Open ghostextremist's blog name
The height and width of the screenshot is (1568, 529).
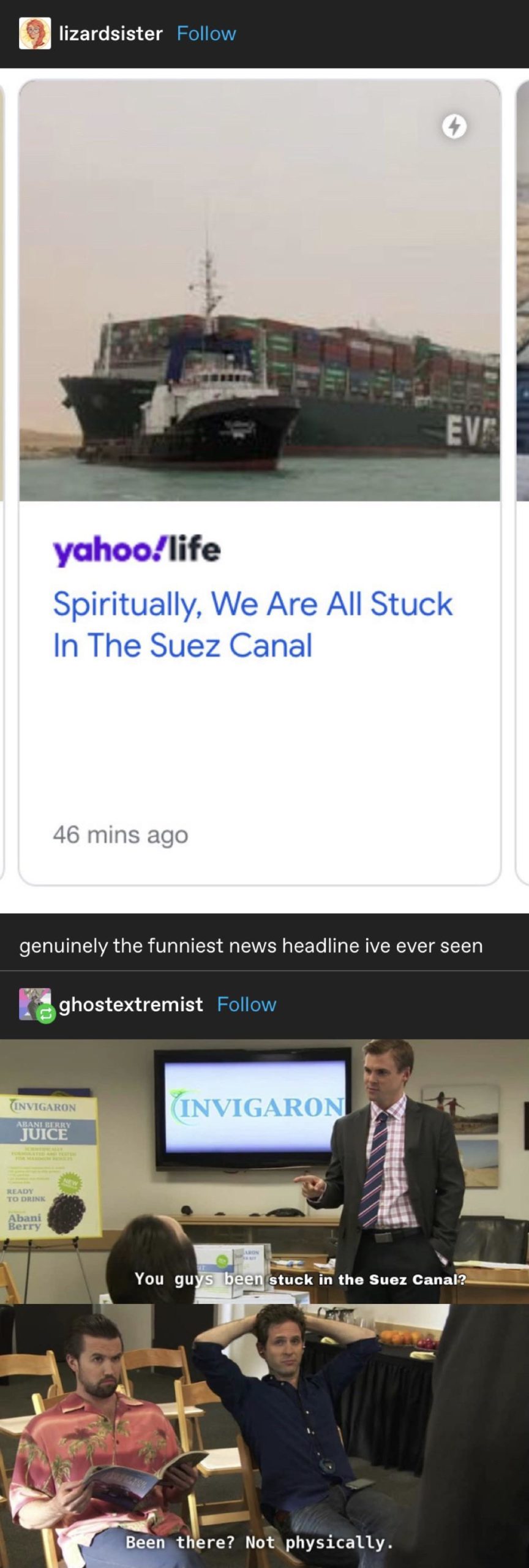pyautogui.click(x=130, y=1005)
